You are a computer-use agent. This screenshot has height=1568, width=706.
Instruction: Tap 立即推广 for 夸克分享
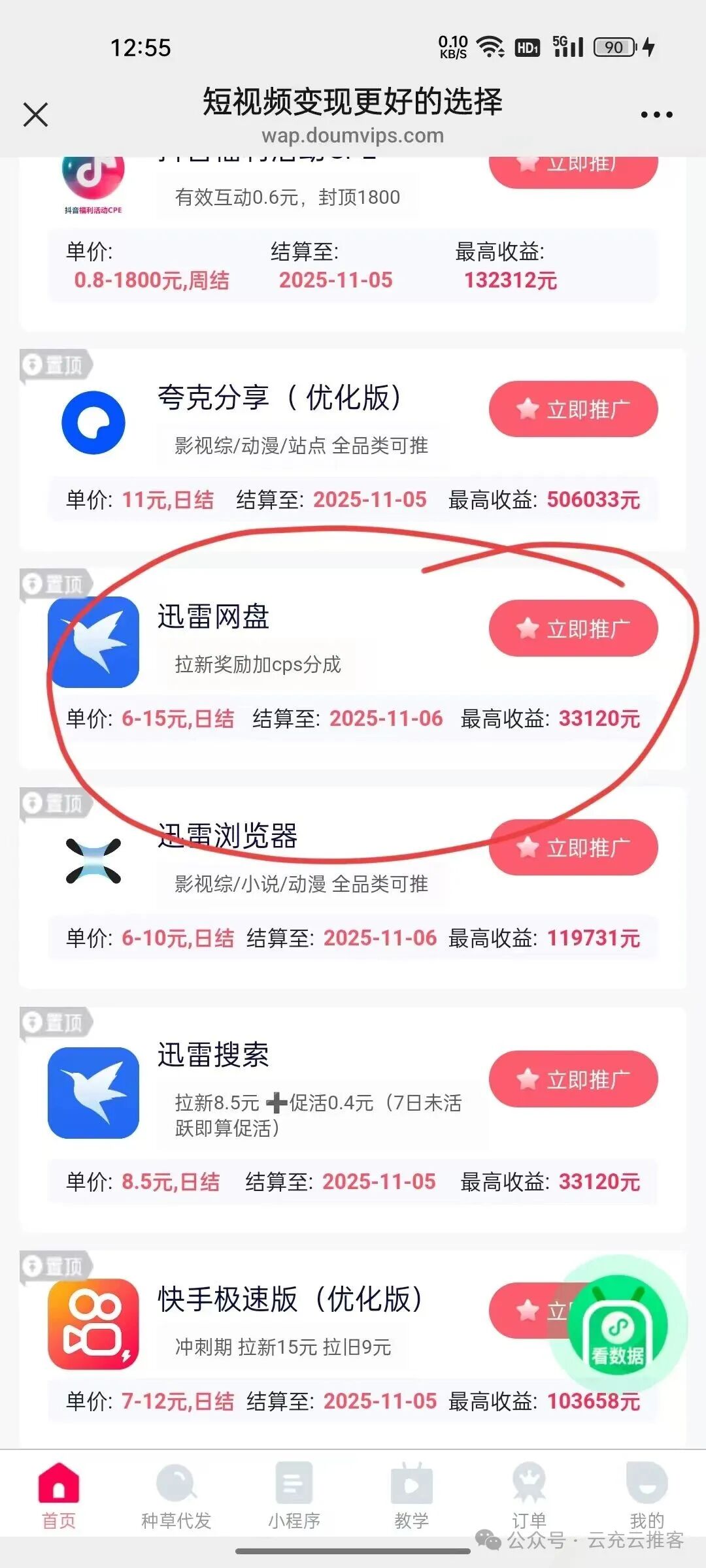pos(573,409)
